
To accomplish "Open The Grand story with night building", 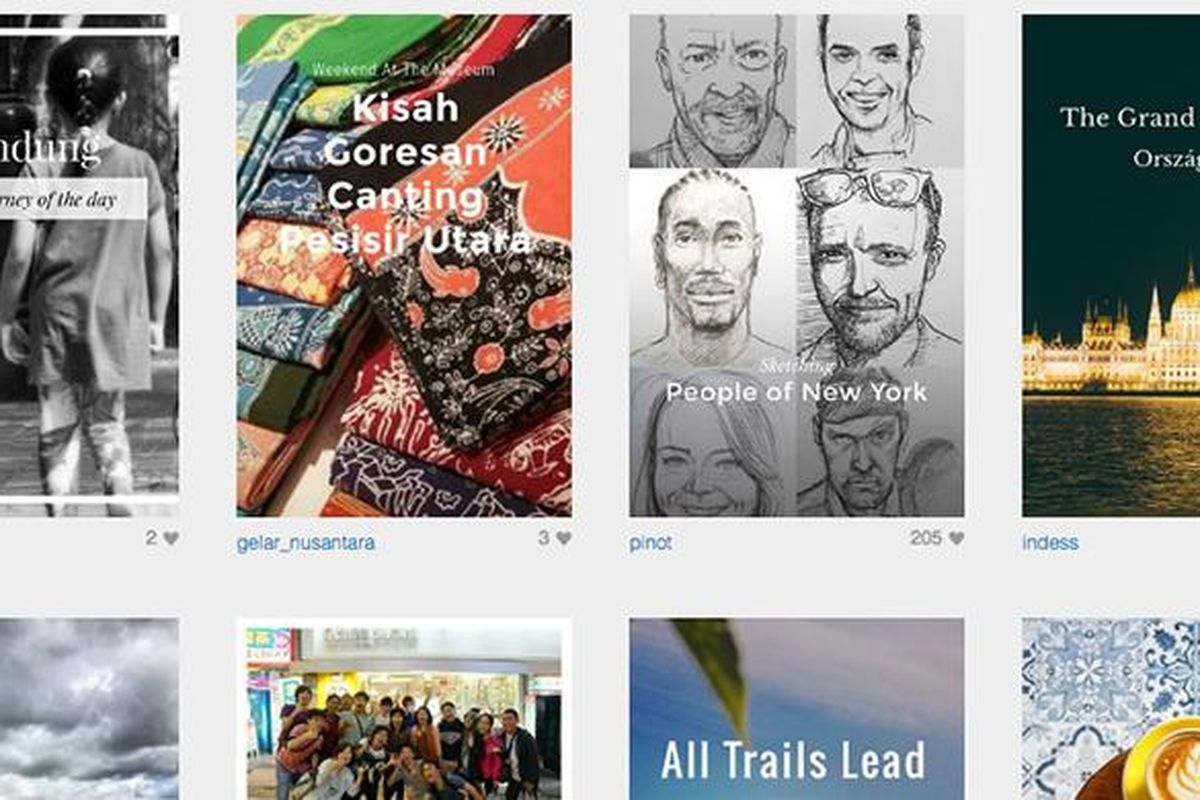I will click(x=1110, y=265).
